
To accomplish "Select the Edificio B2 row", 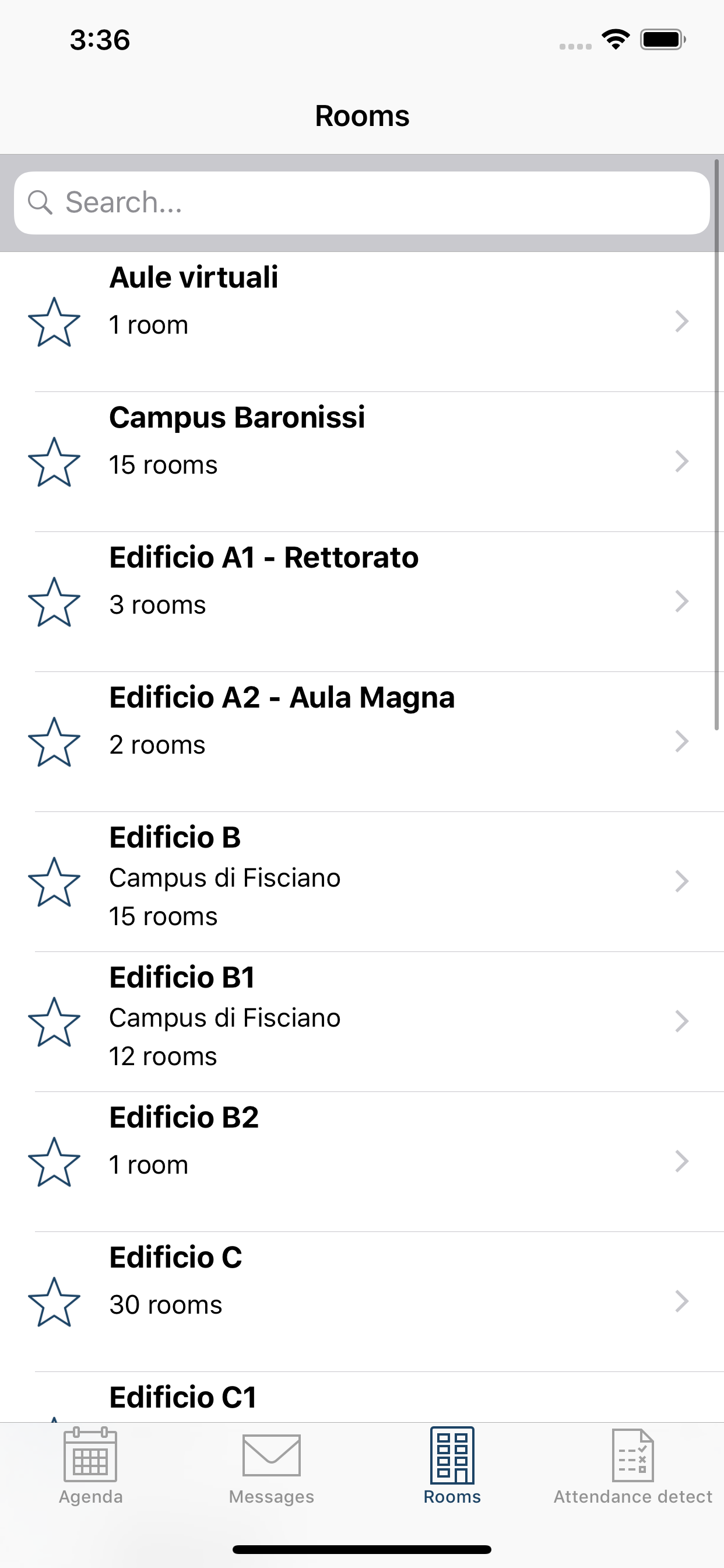I will 362,1162.
